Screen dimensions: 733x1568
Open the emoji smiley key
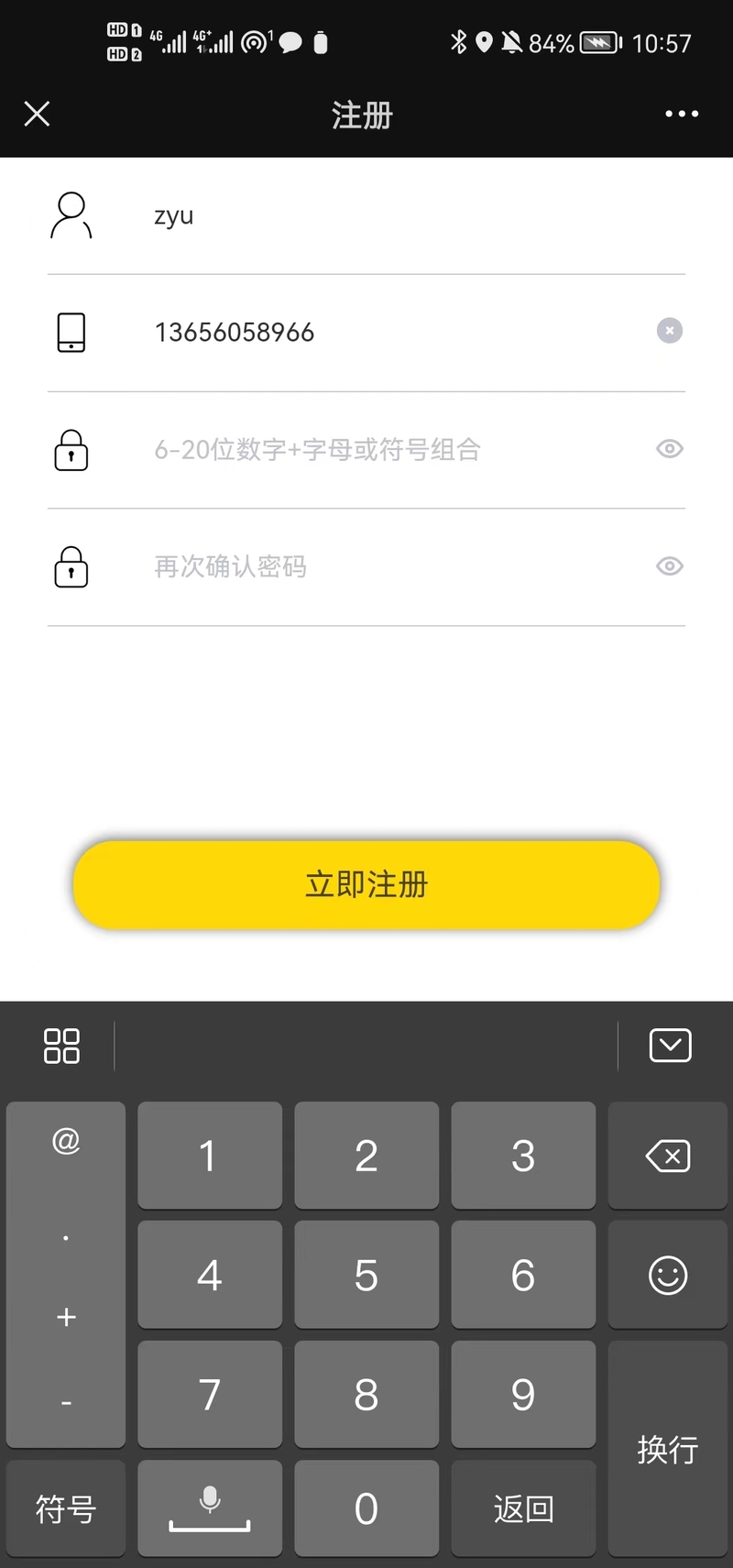coord(668,1275)
